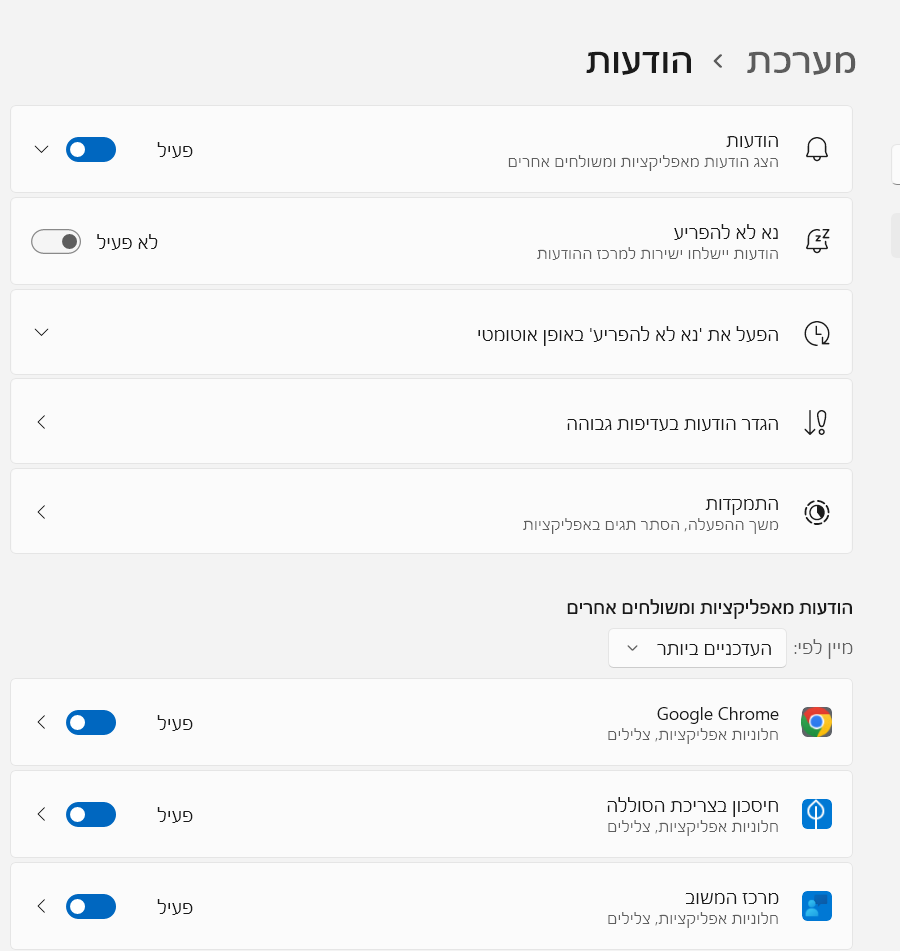Disable חיסכון בצריכת הסוללה notifications
Screen dimensions: 900x951
91,814
